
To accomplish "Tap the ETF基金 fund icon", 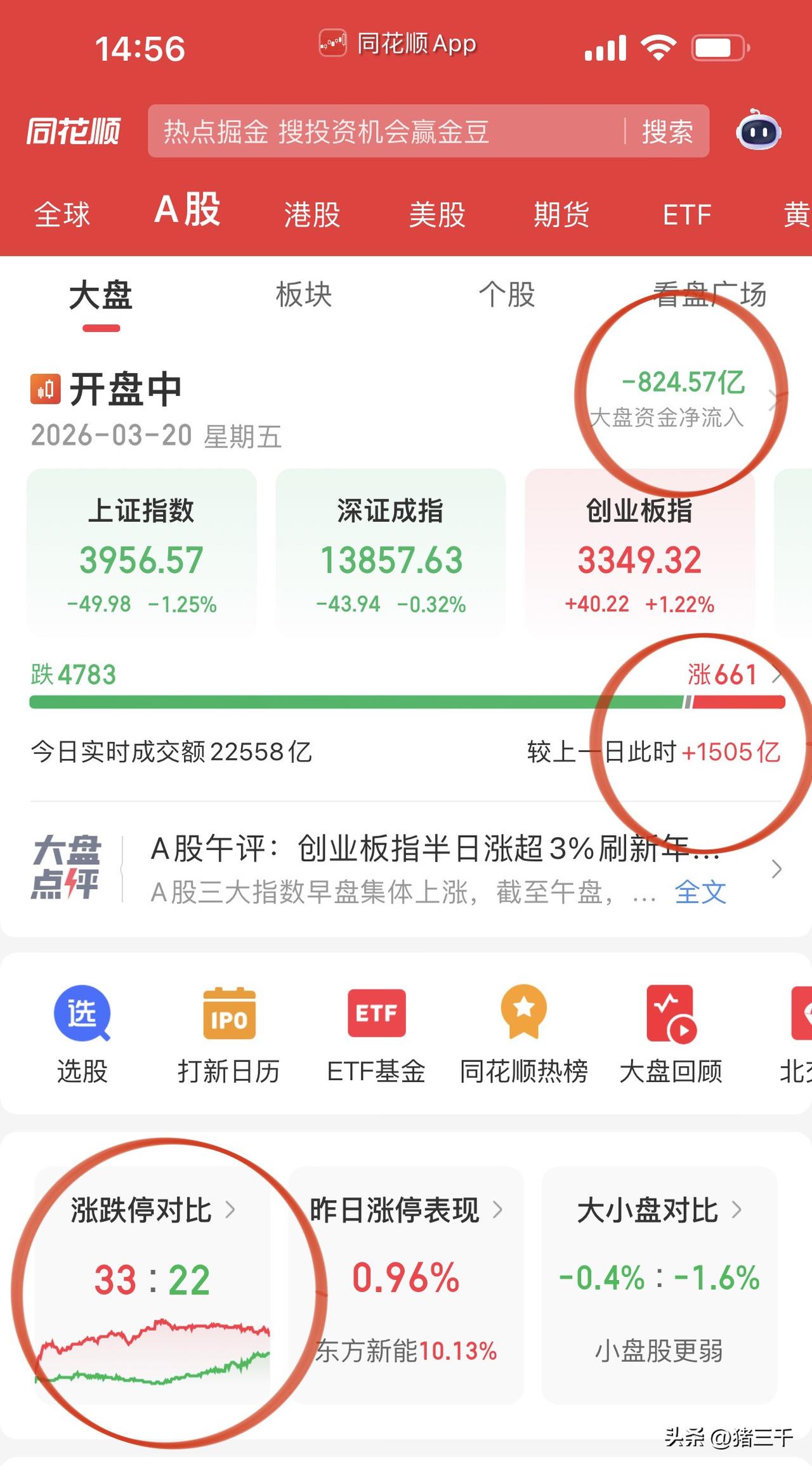I will coord(377,1012).
